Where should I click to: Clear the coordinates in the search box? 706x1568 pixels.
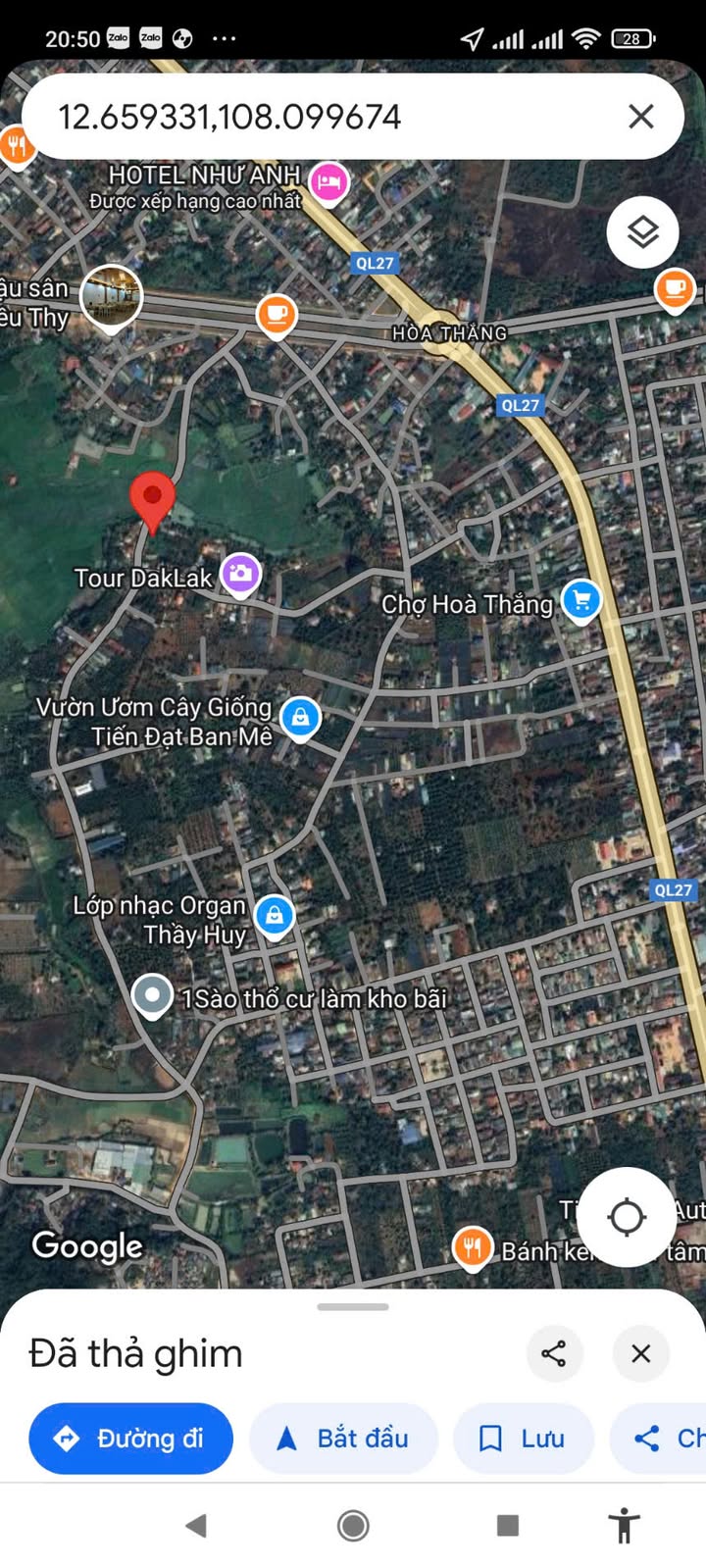tap(640, 117)
